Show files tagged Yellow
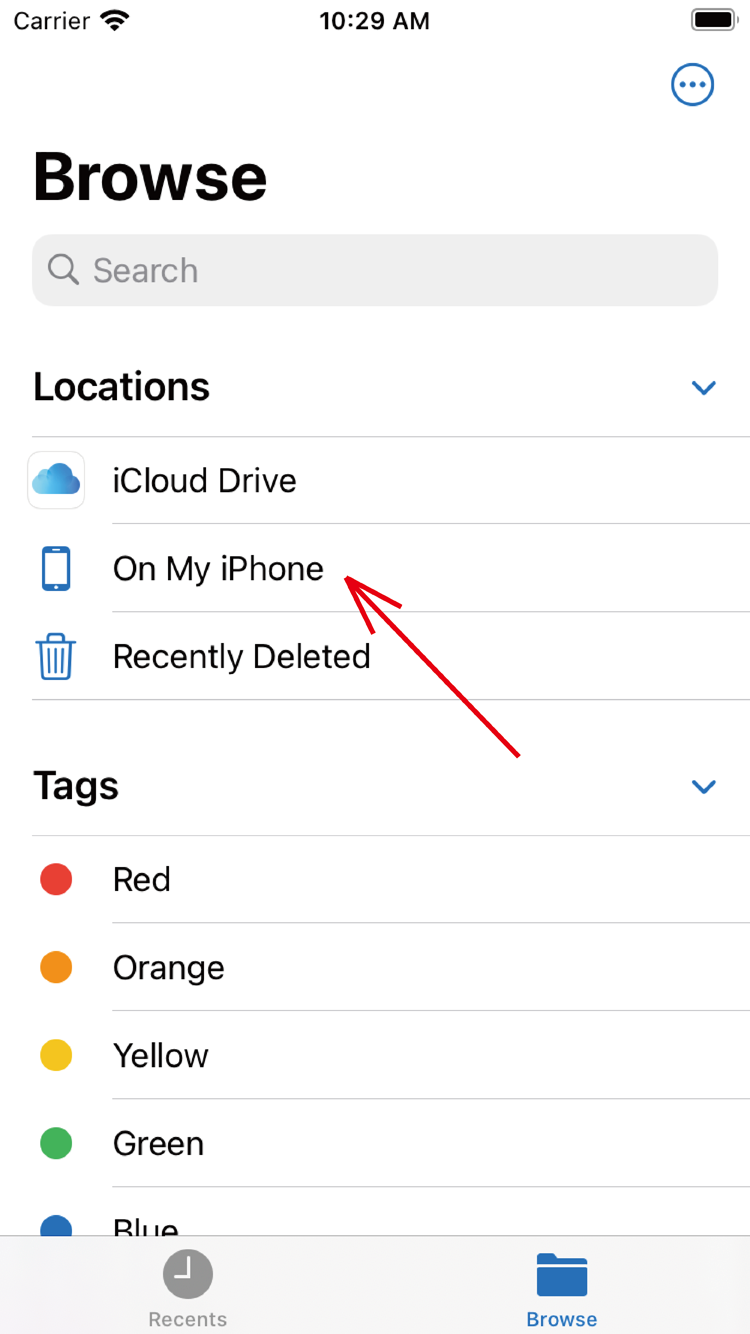The image size is (750, 1334). tap(160, 1056)
